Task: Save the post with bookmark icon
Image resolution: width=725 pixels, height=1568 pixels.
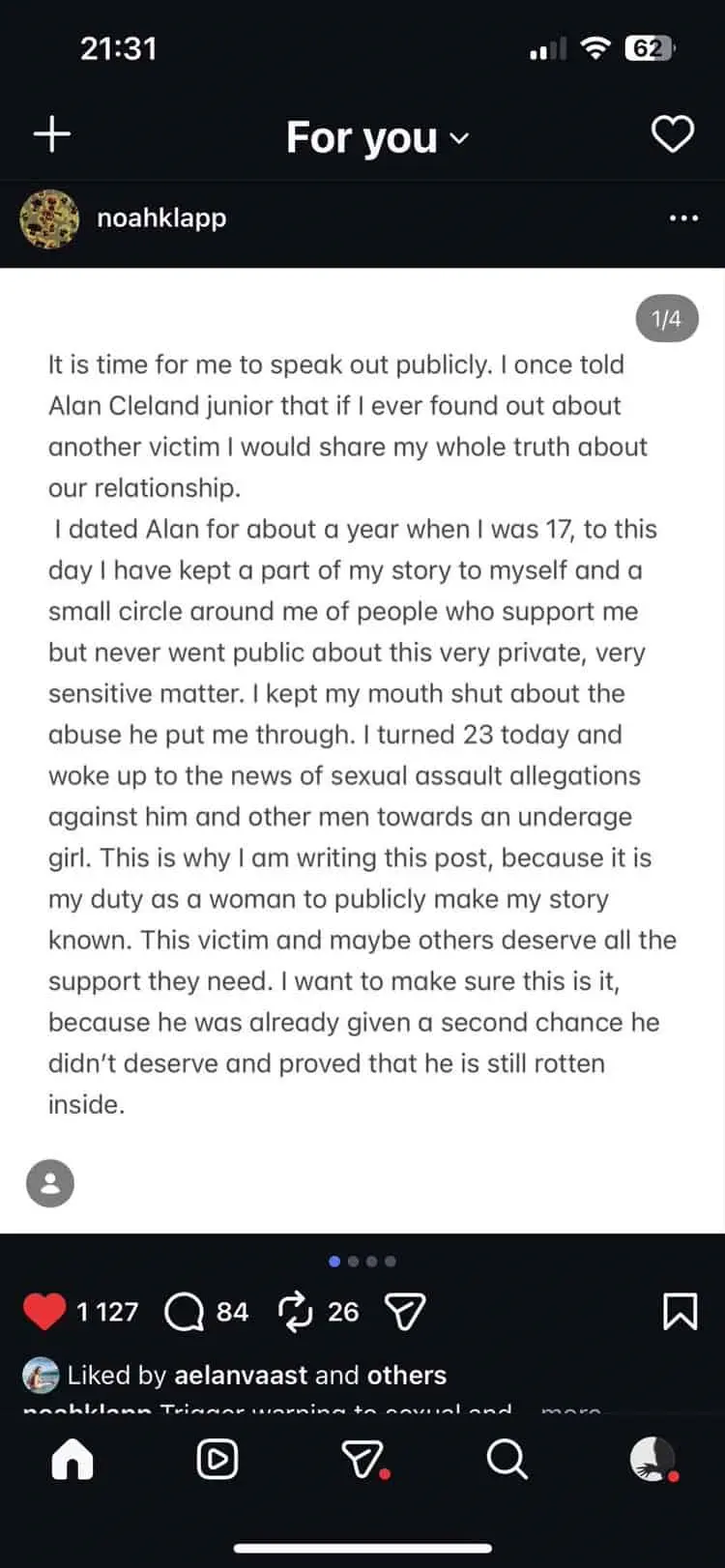Action: pos(681,1312)
